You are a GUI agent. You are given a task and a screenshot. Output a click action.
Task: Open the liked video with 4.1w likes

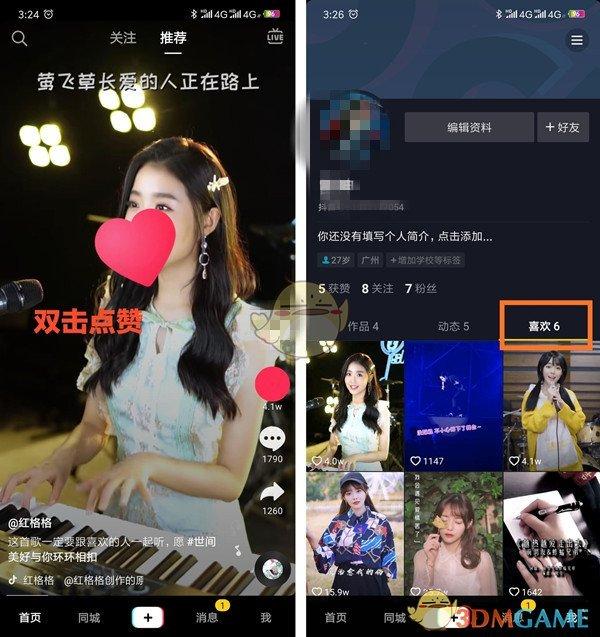tap(548, 405)
